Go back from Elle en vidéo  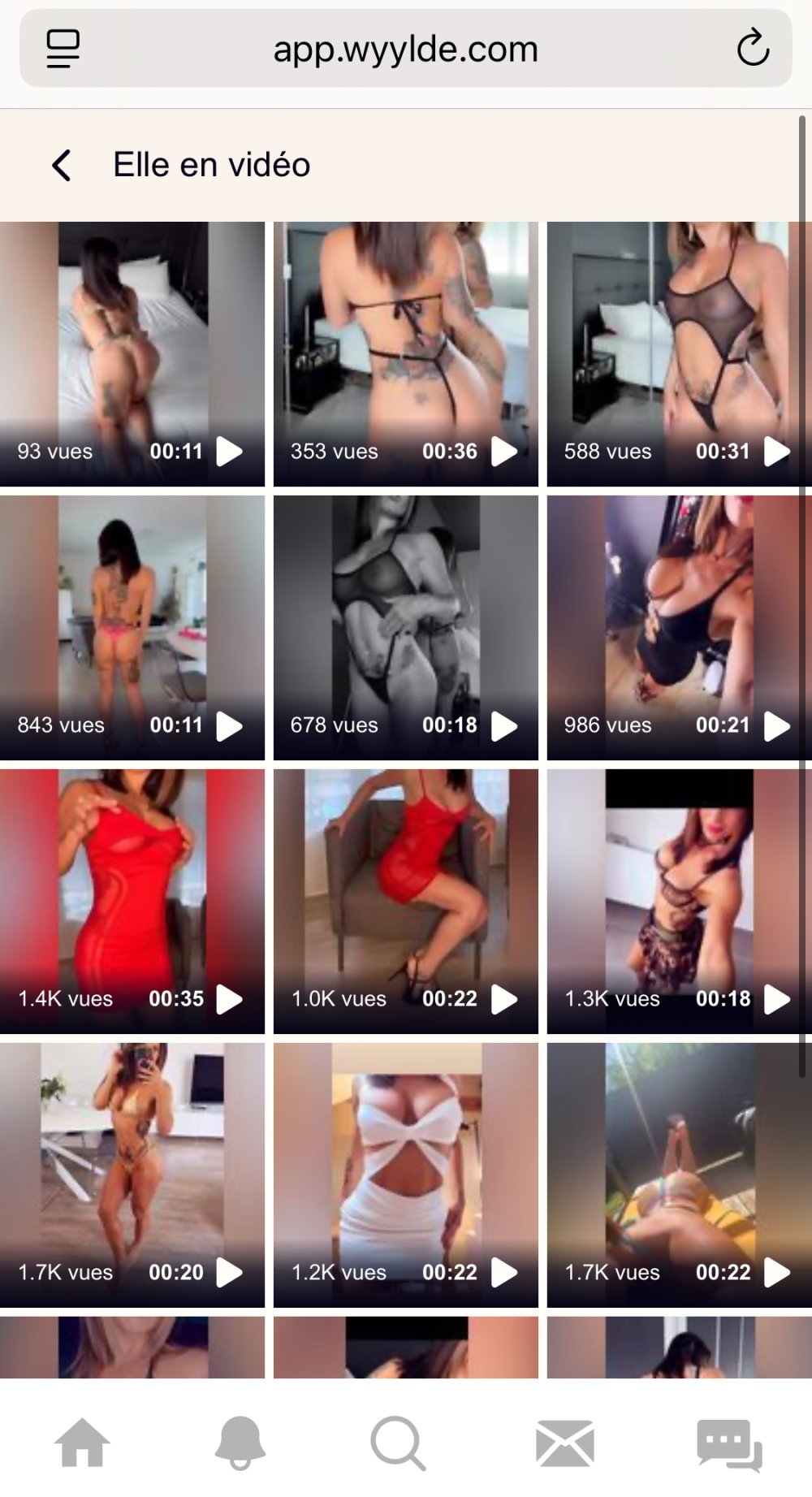tap(62, 165)
